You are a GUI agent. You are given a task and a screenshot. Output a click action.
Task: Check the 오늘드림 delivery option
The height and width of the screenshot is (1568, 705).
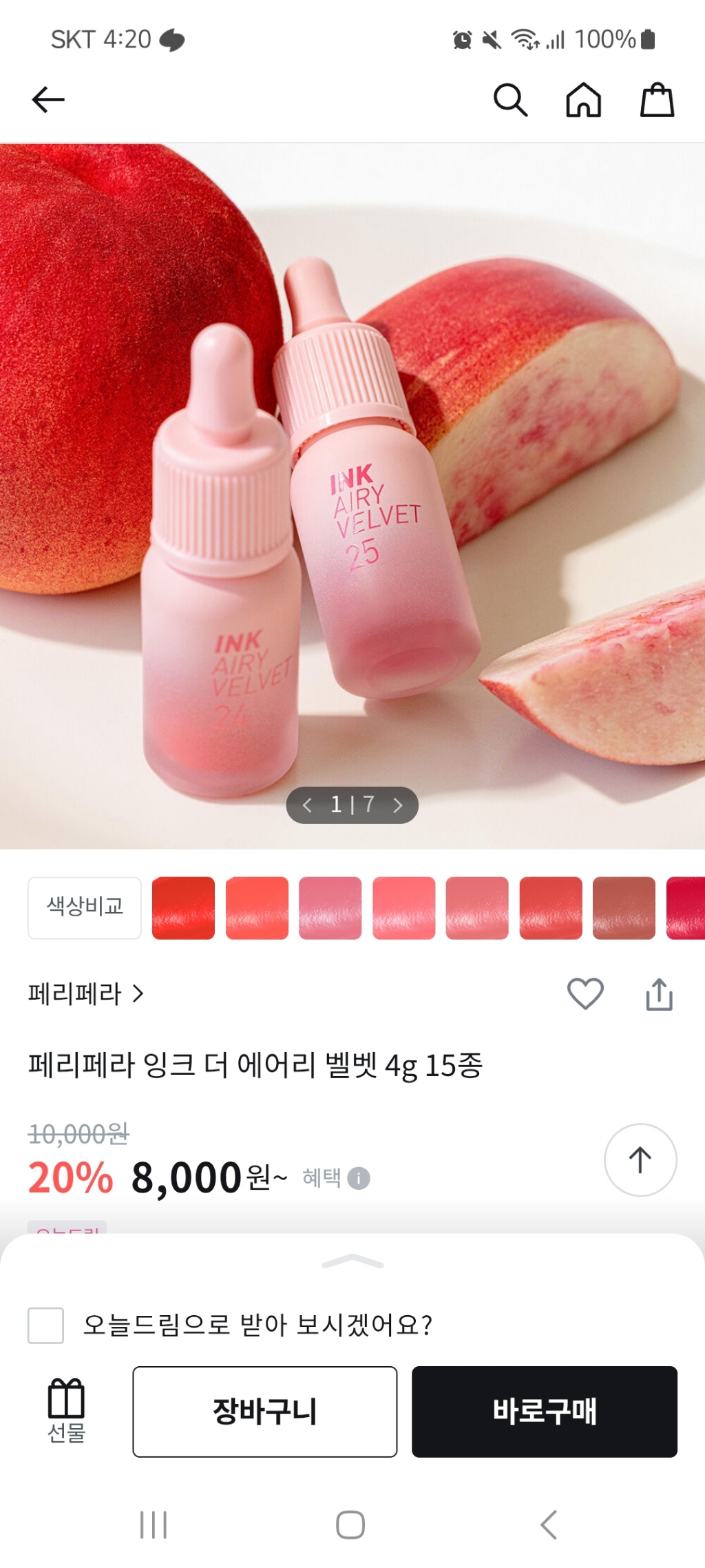(46, 1325)
